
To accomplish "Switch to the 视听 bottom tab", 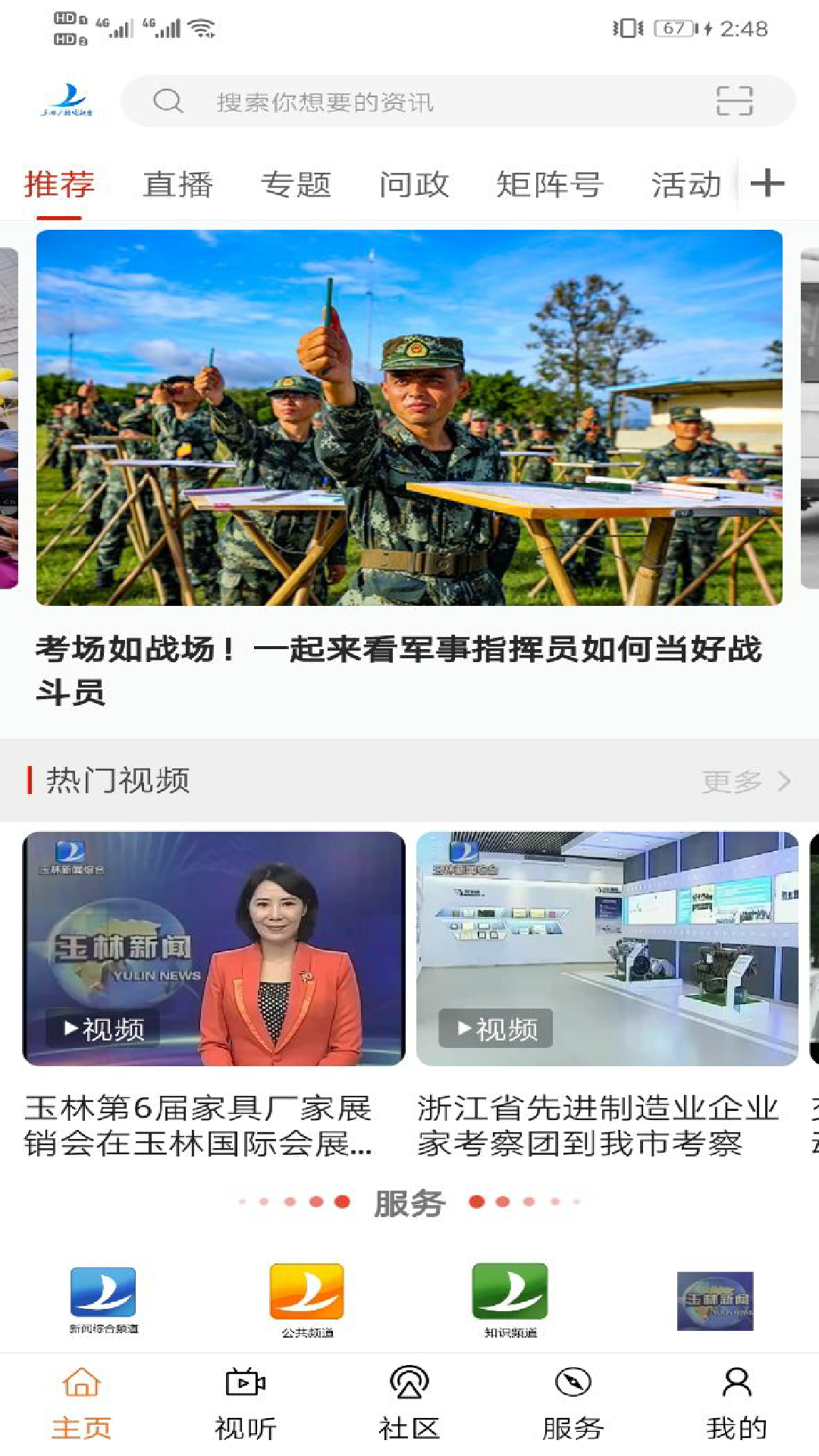I will 246,1403.
